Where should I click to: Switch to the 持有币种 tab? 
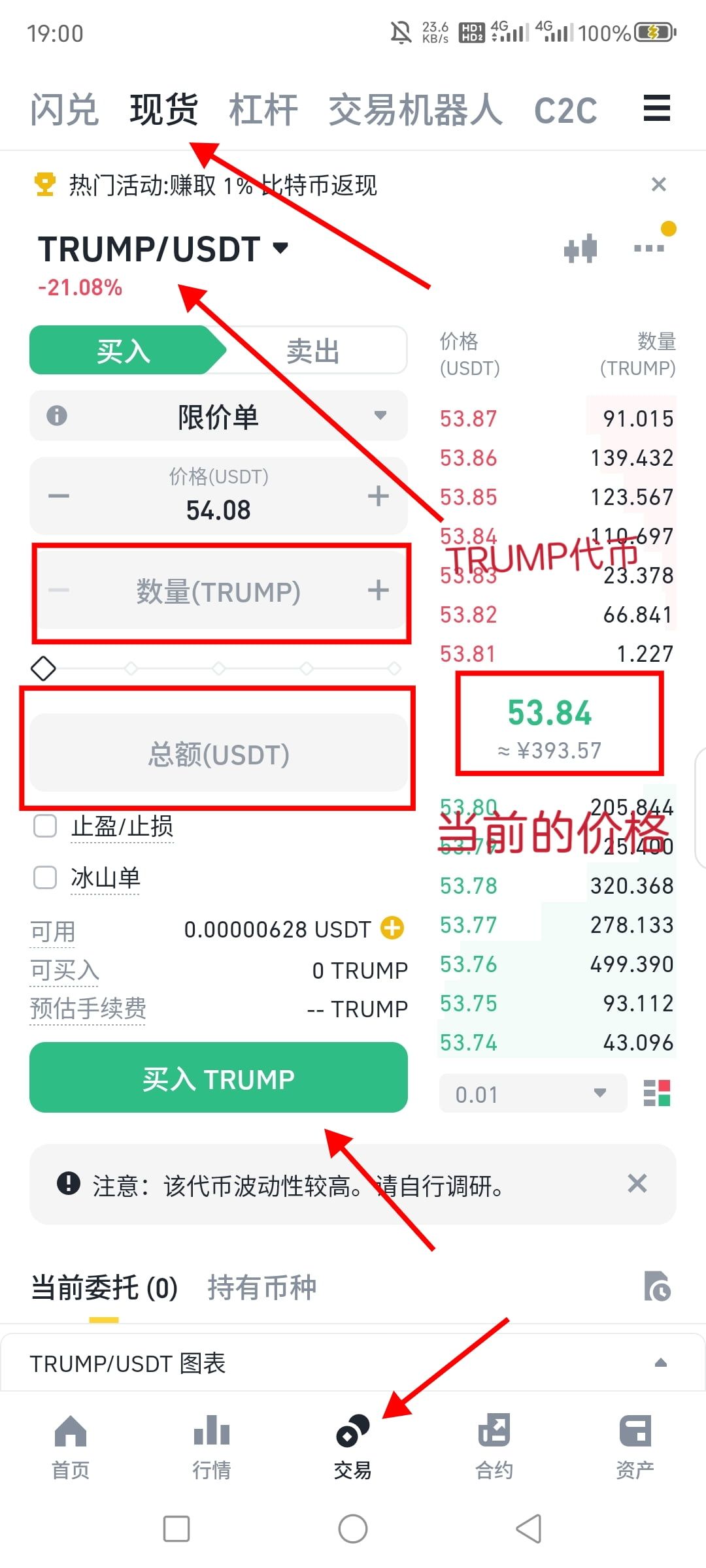(x=262, y=1286)
